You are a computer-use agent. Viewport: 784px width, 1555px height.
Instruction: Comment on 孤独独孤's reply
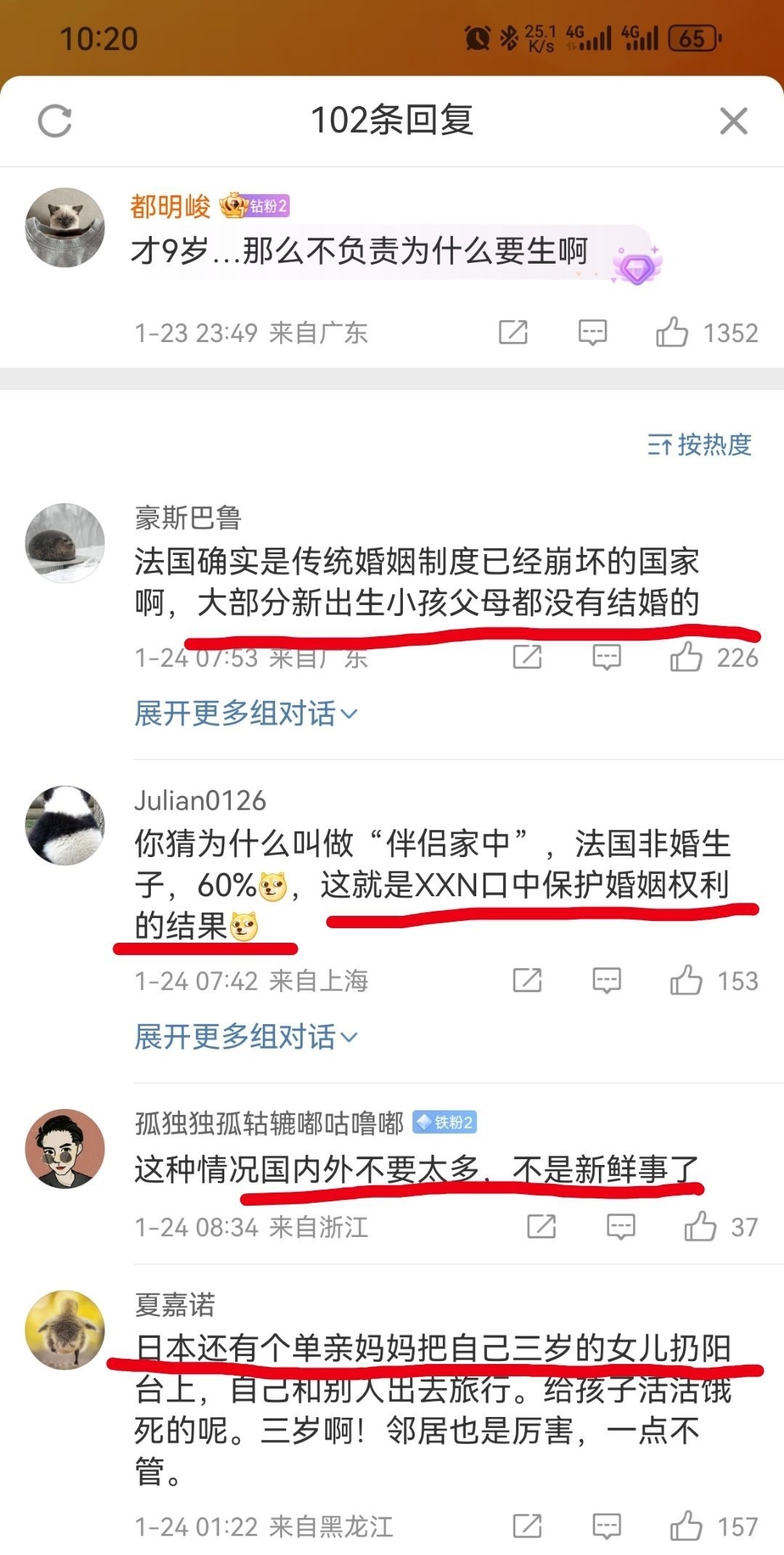pos(621,1227)
